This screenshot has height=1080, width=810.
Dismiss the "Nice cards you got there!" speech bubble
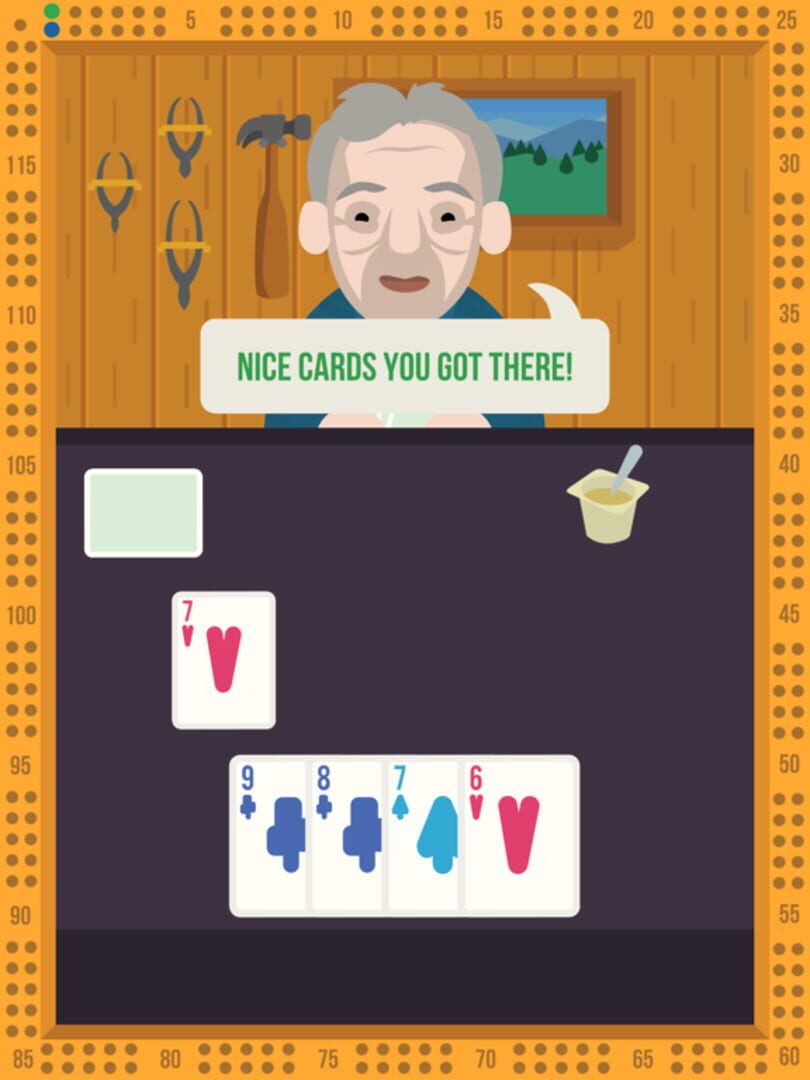(x=404, y=366)
